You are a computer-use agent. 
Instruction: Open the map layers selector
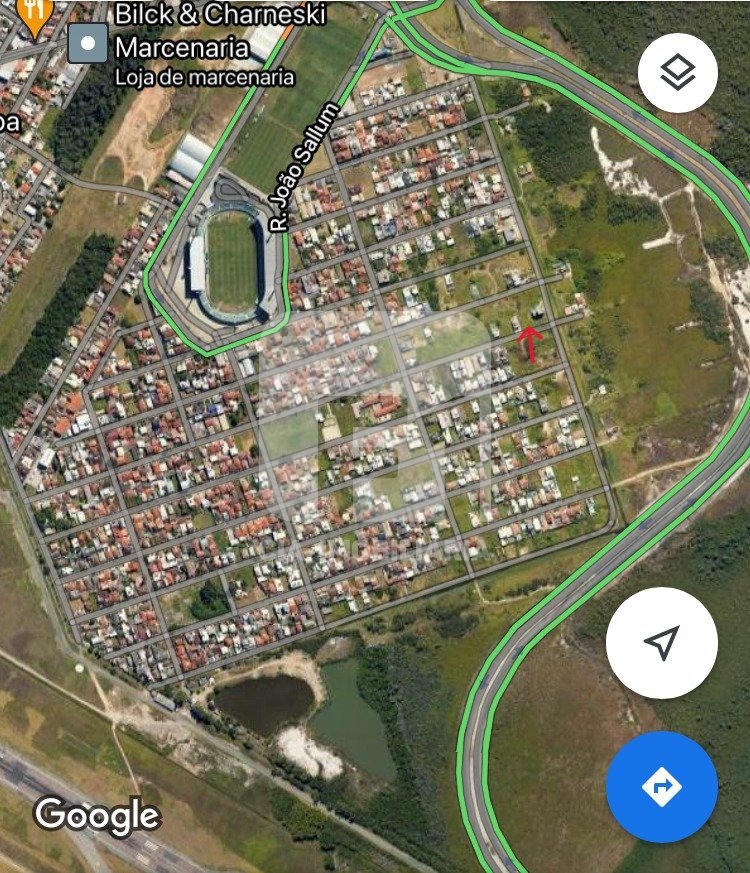pos(677,72)
